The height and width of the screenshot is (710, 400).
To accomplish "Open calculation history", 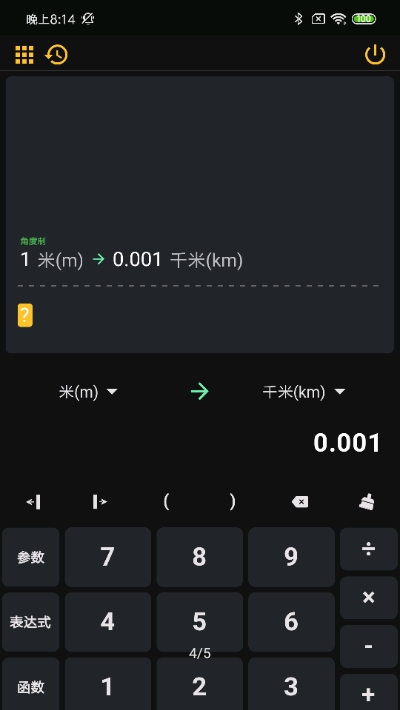I will tap(57, 55).
